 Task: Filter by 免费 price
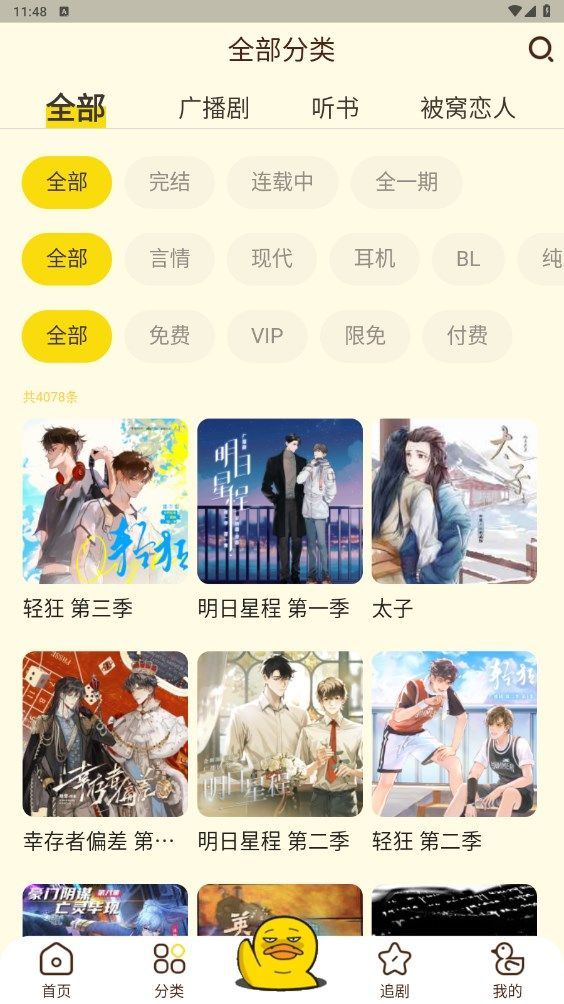[170, 336]
